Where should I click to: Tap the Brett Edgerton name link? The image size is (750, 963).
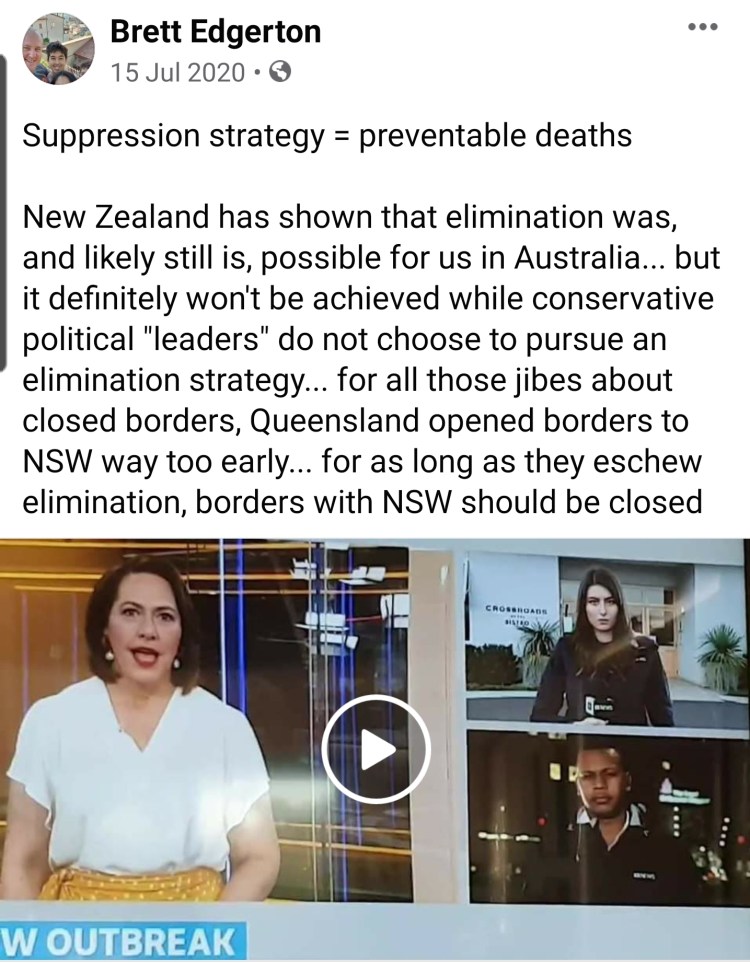(215, 32)
